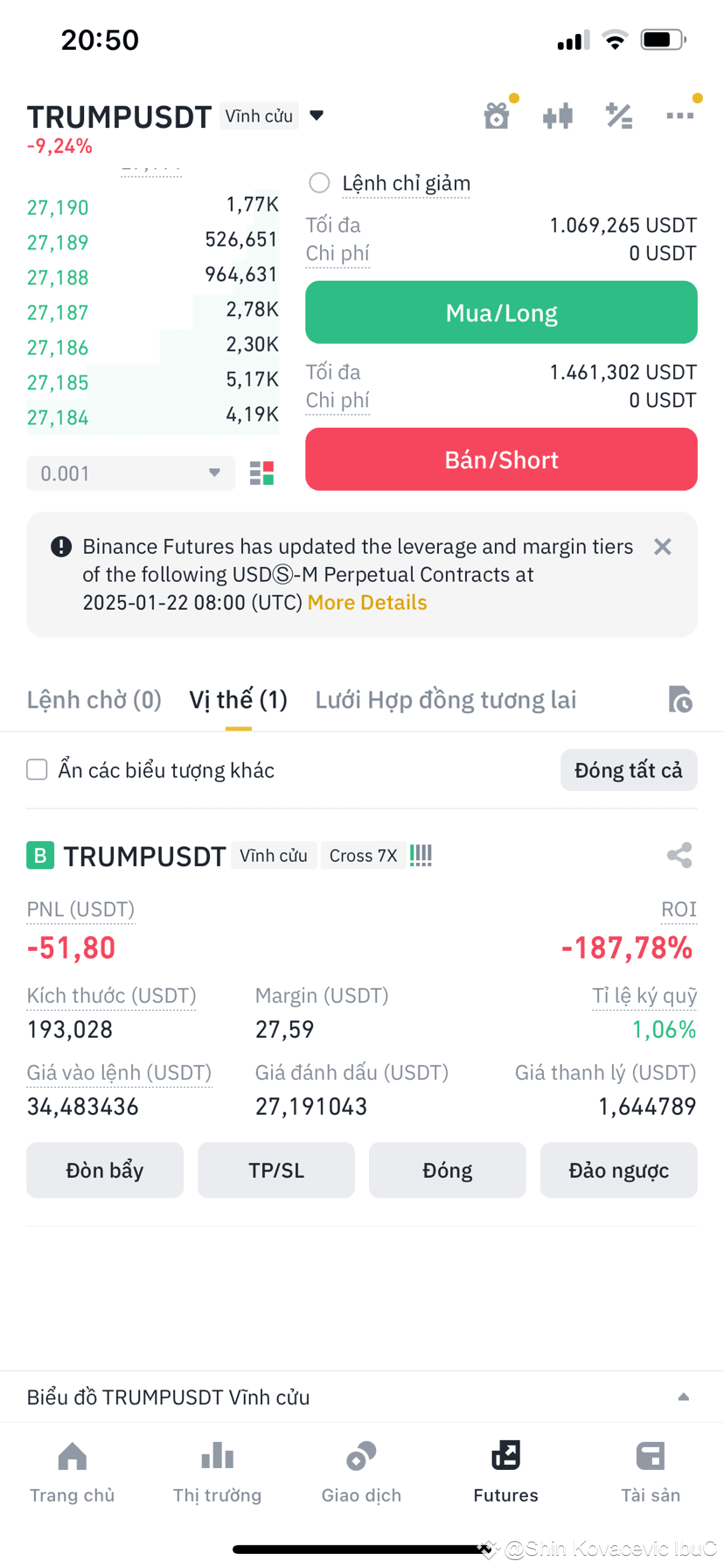Share the TRUMPUSDT position
The height and width of the screenshot is (1568, 724).
pos(679,856)
